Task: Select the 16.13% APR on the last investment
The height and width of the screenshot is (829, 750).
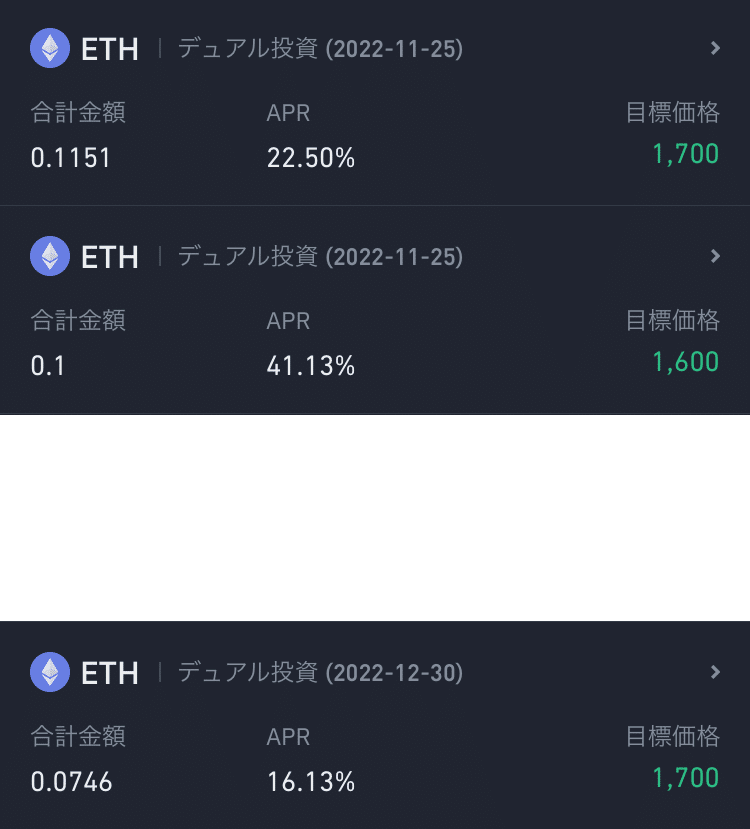Action: point(311,781)
